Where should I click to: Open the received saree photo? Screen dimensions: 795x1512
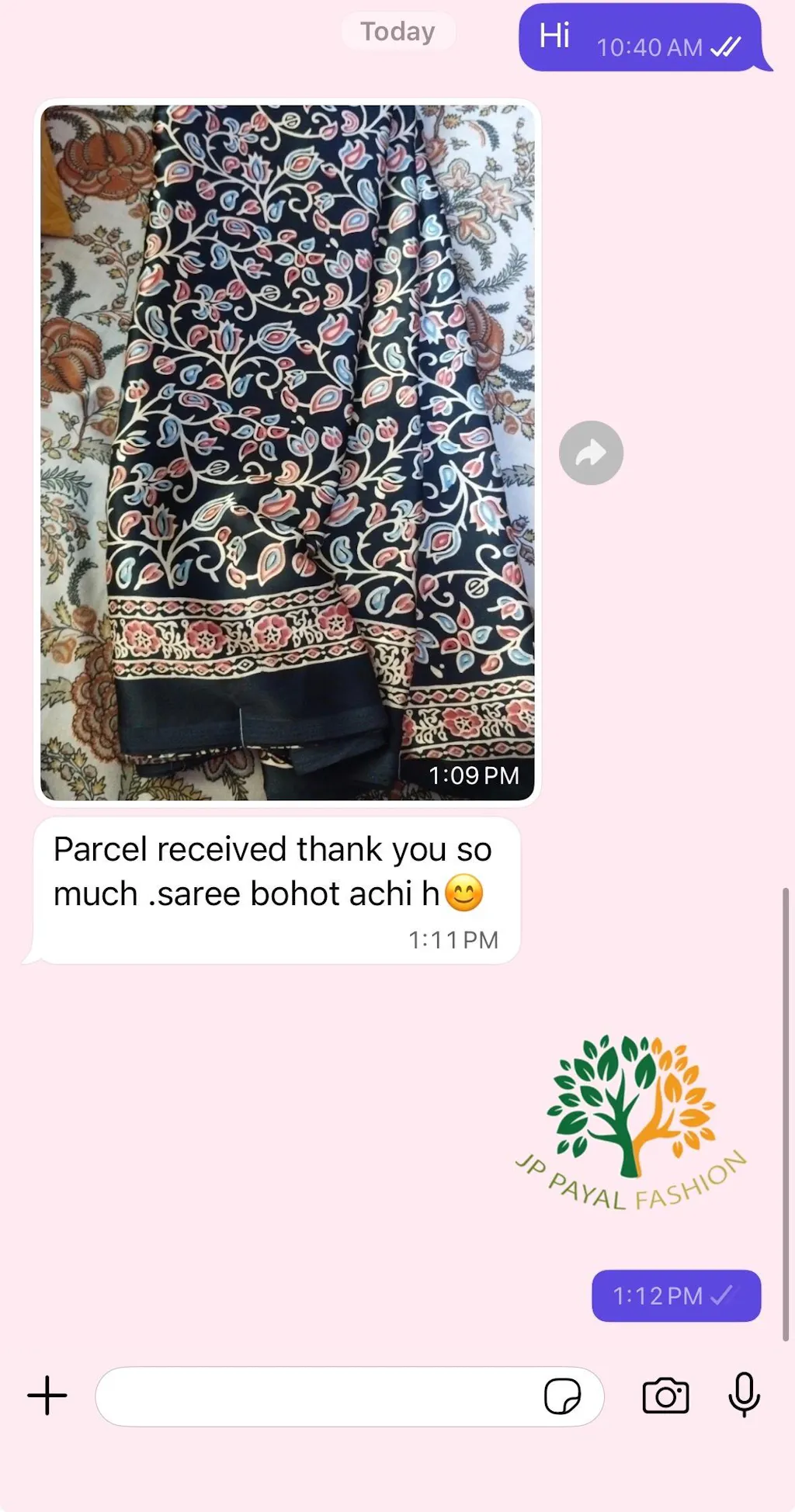[x=287, y=452]
